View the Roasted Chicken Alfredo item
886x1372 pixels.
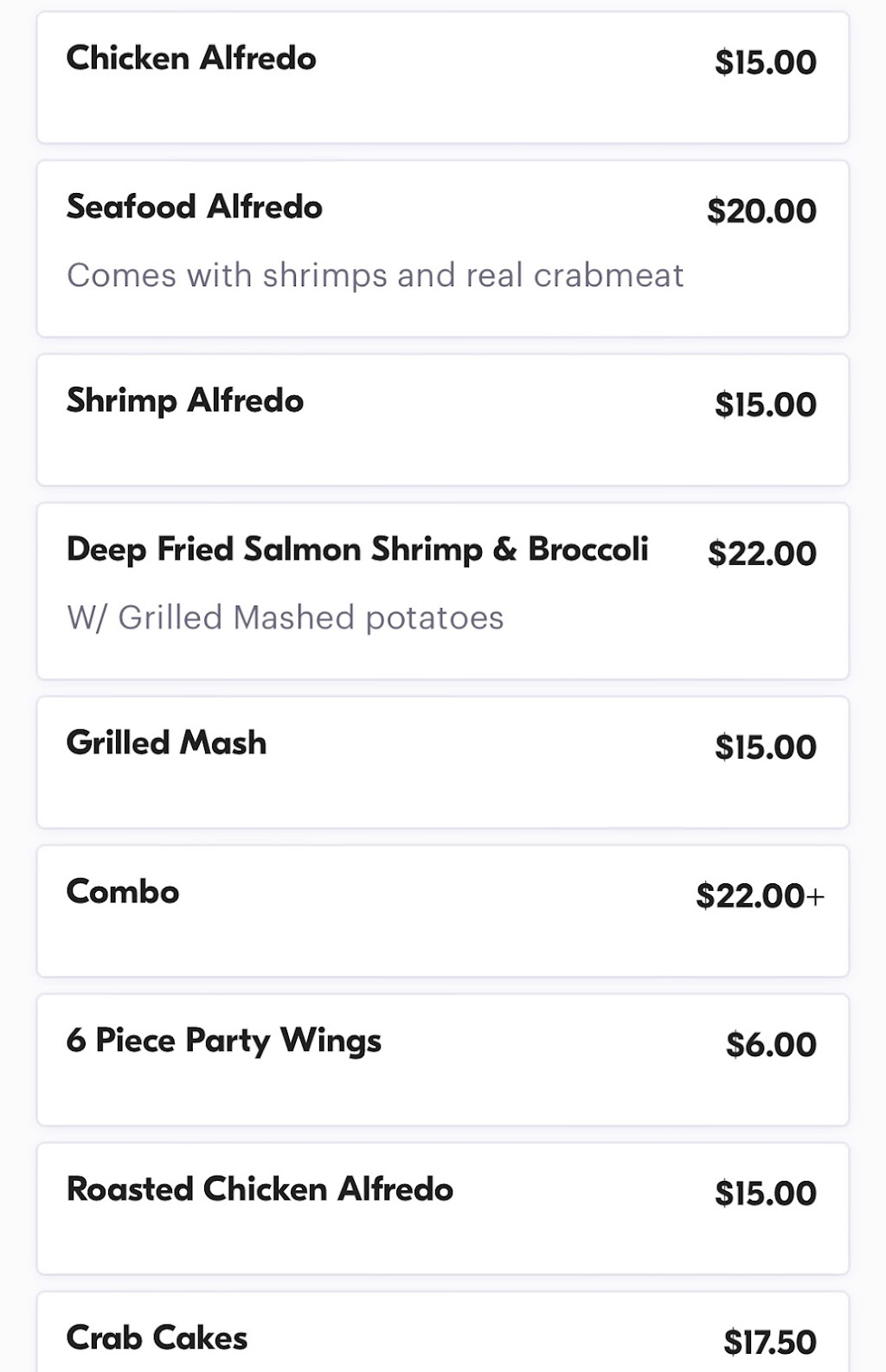pyautogui.click(x=441, y=1209)
